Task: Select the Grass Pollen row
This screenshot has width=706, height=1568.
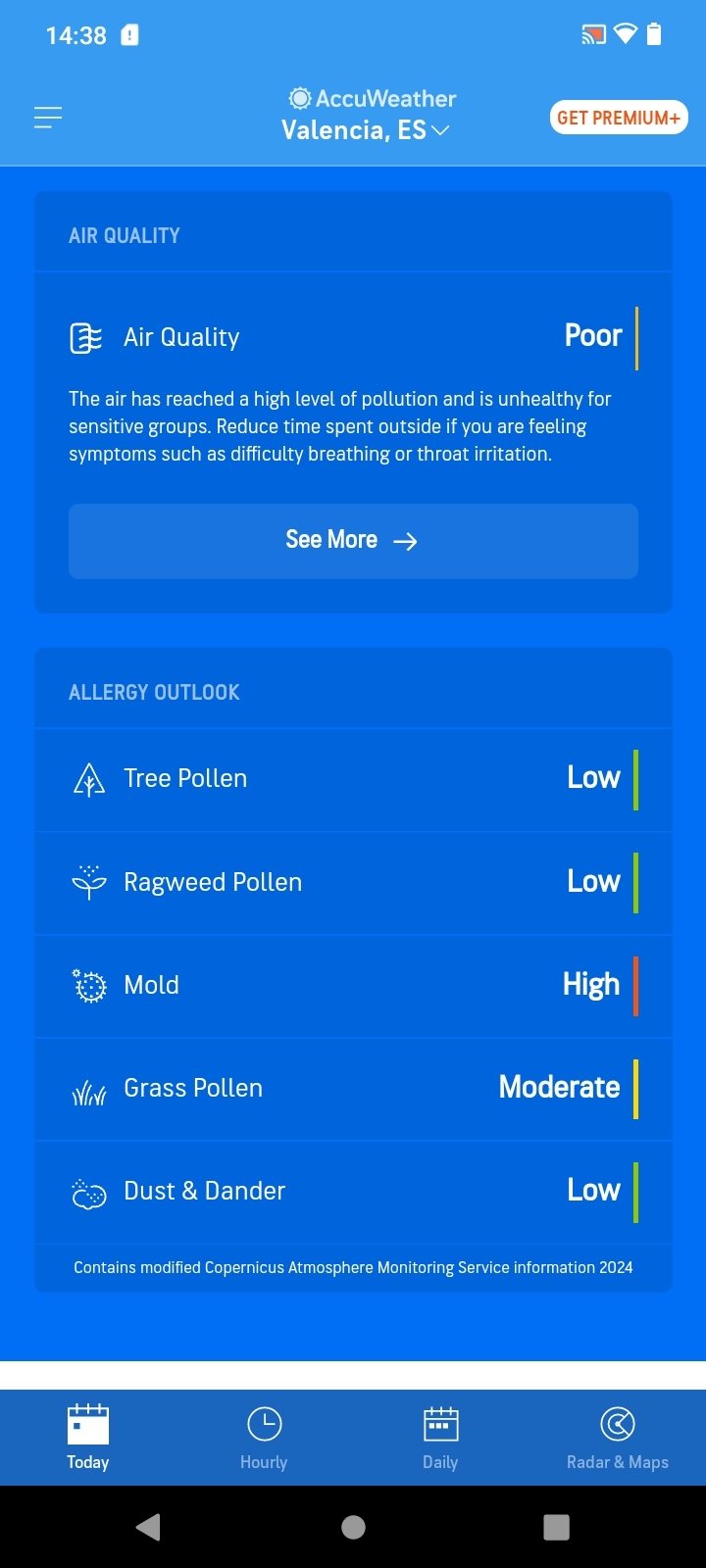Action: tap(353, 1089)
